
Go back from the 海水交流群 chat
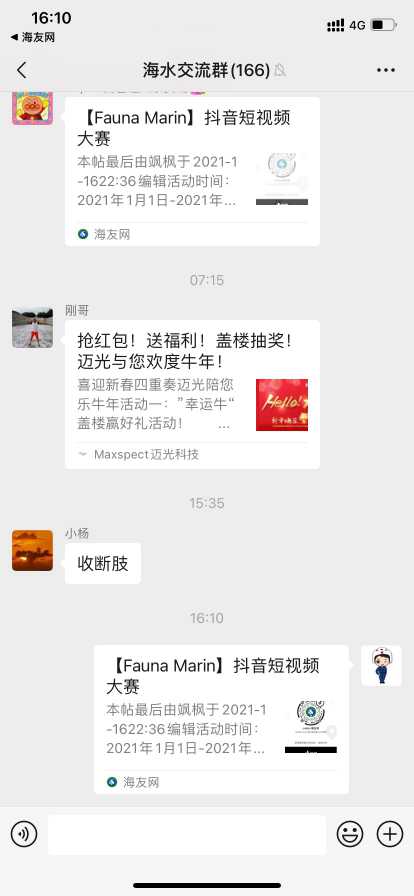coord(22,70)
